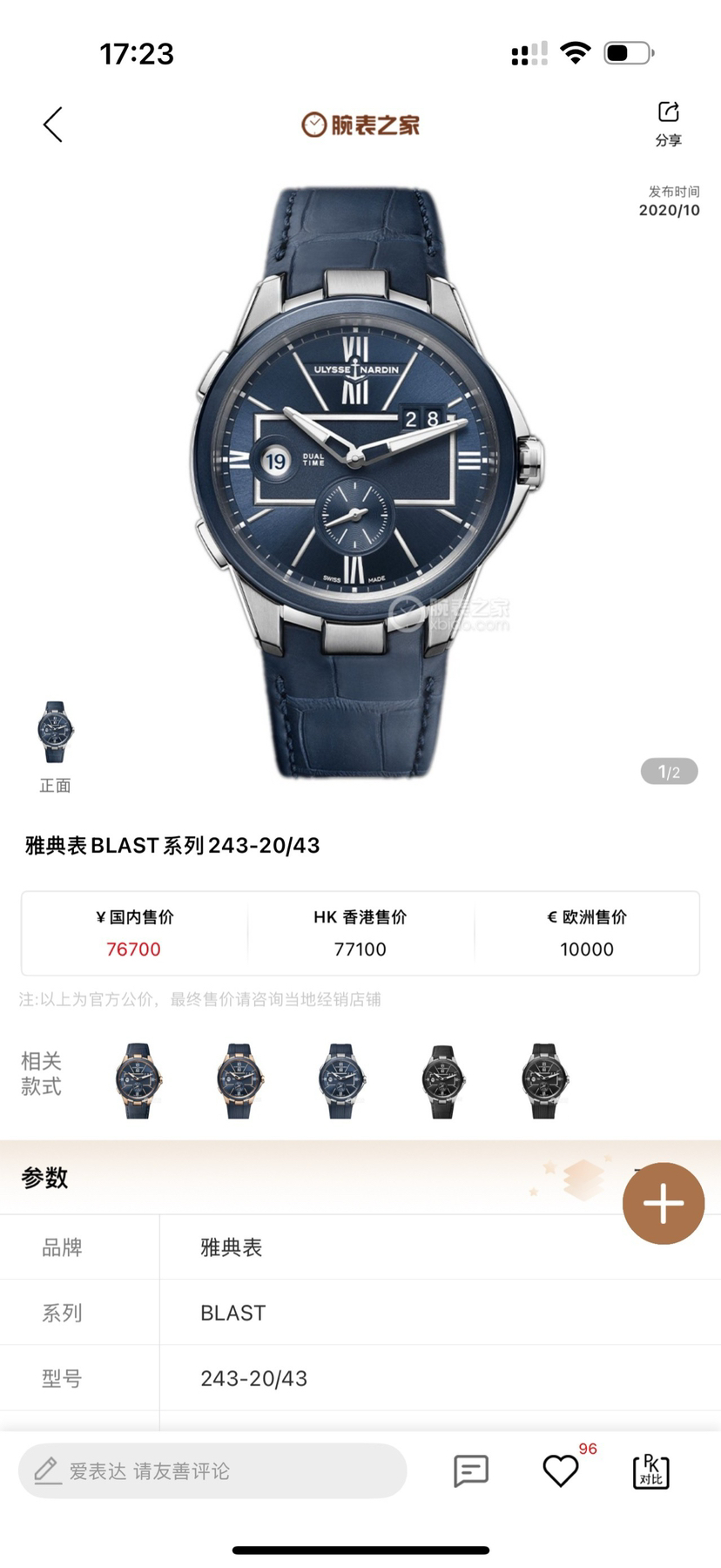The image size is (721, 1568).
Task: Share this watch via 分享
Action: tap(668, 124)
